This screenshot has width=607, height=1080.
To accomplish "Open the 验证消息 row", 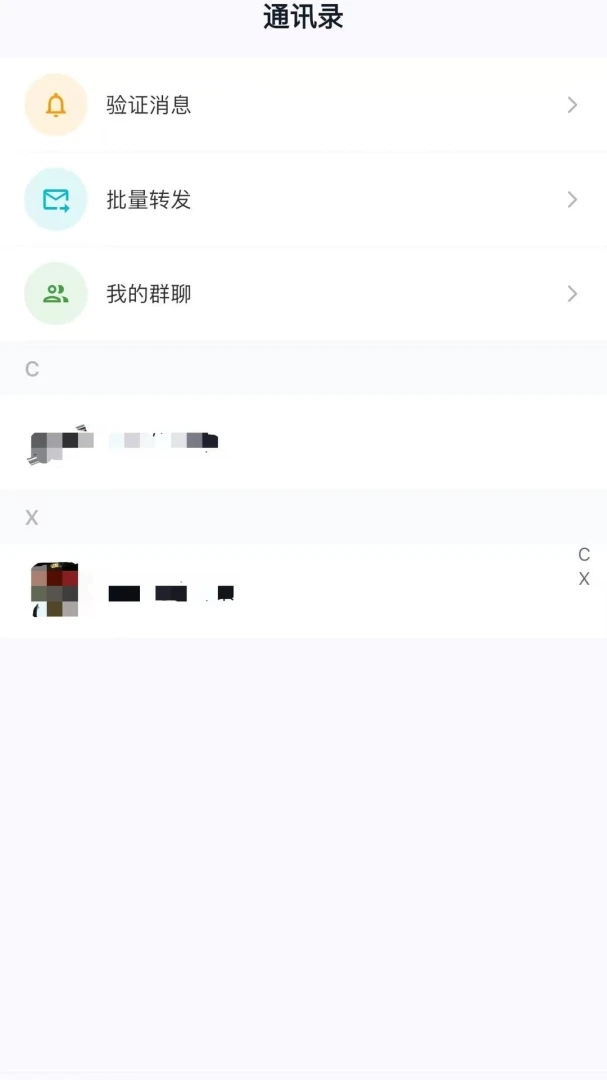I will [303, 105].
